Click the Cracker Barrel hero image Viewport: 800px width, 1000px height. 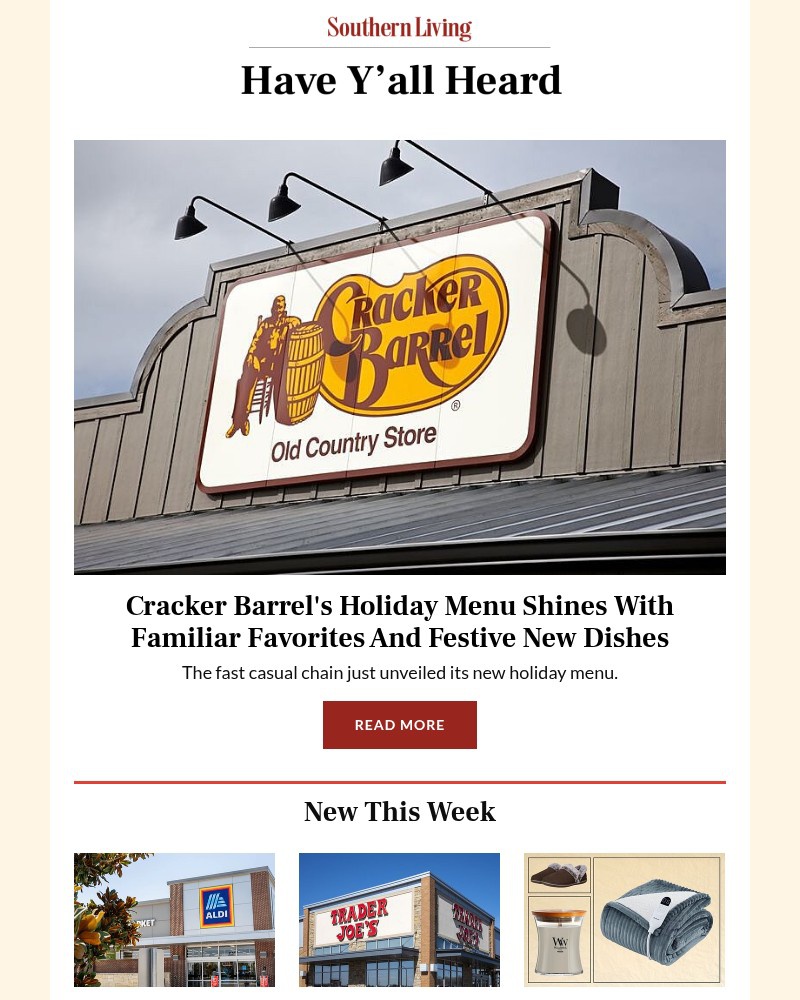(x=399, y=356)
